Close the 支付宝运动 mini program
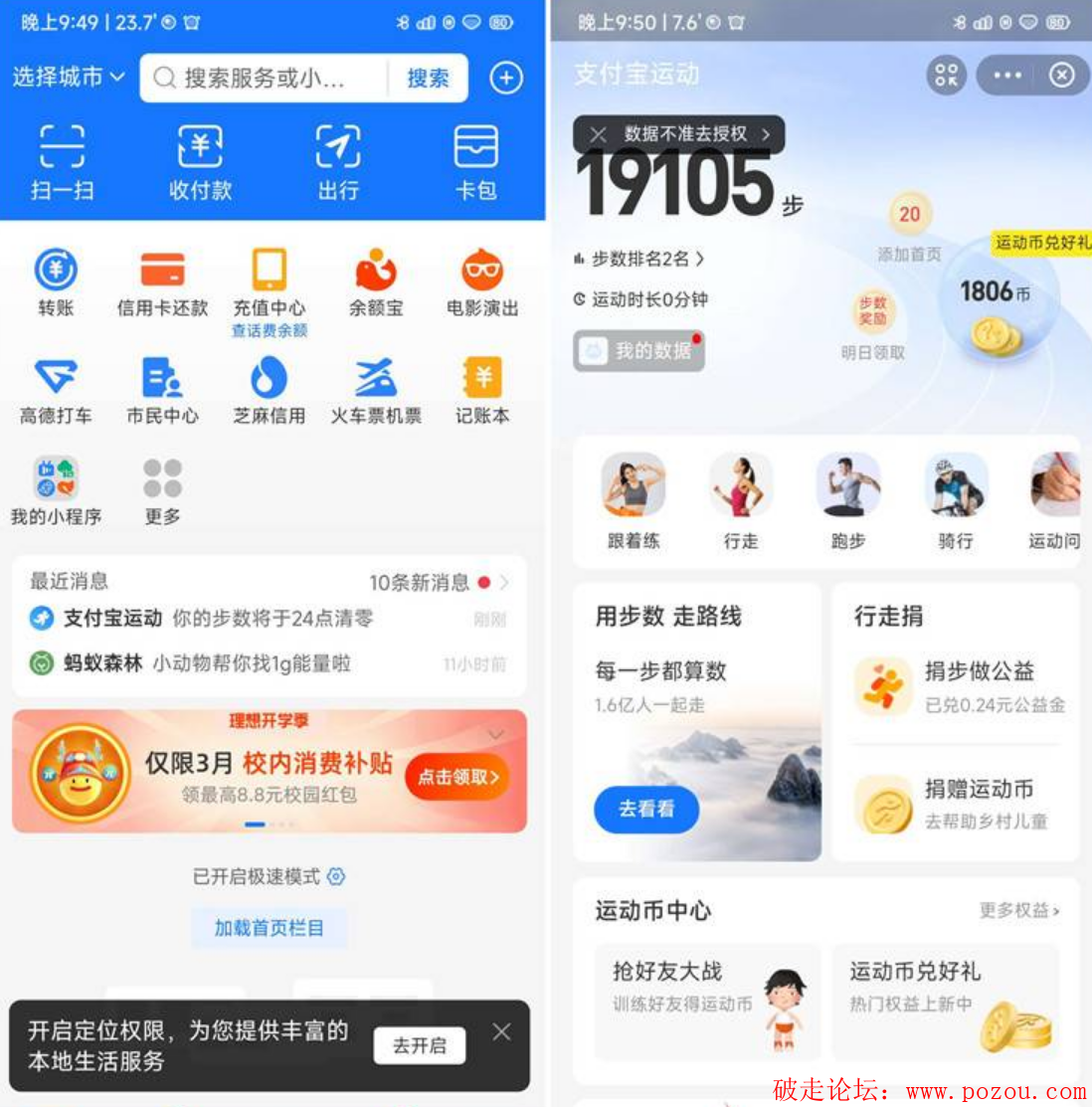The image size is (1092, 1107). pos(1061,75)
